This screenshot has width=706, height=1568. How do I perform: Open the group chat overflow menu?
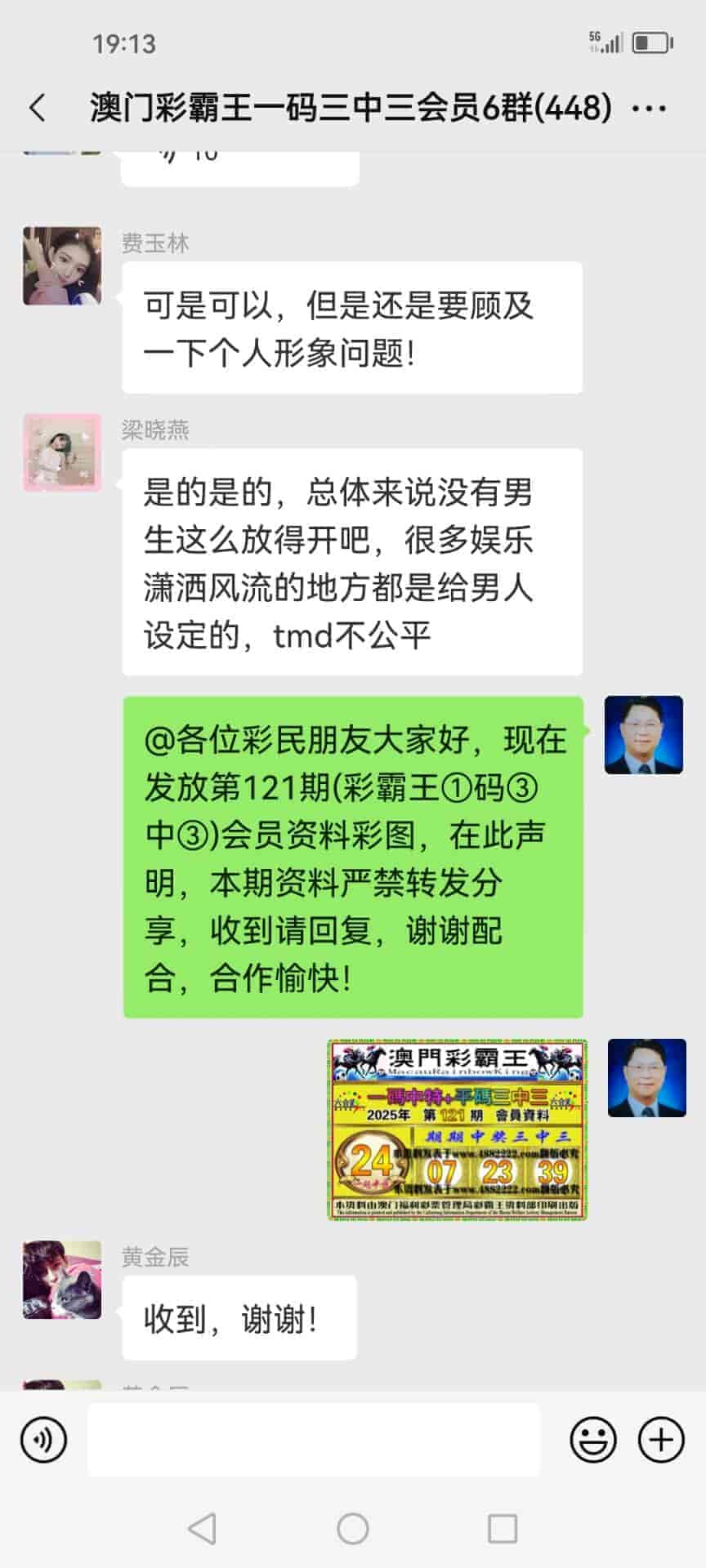coord(650,108)
